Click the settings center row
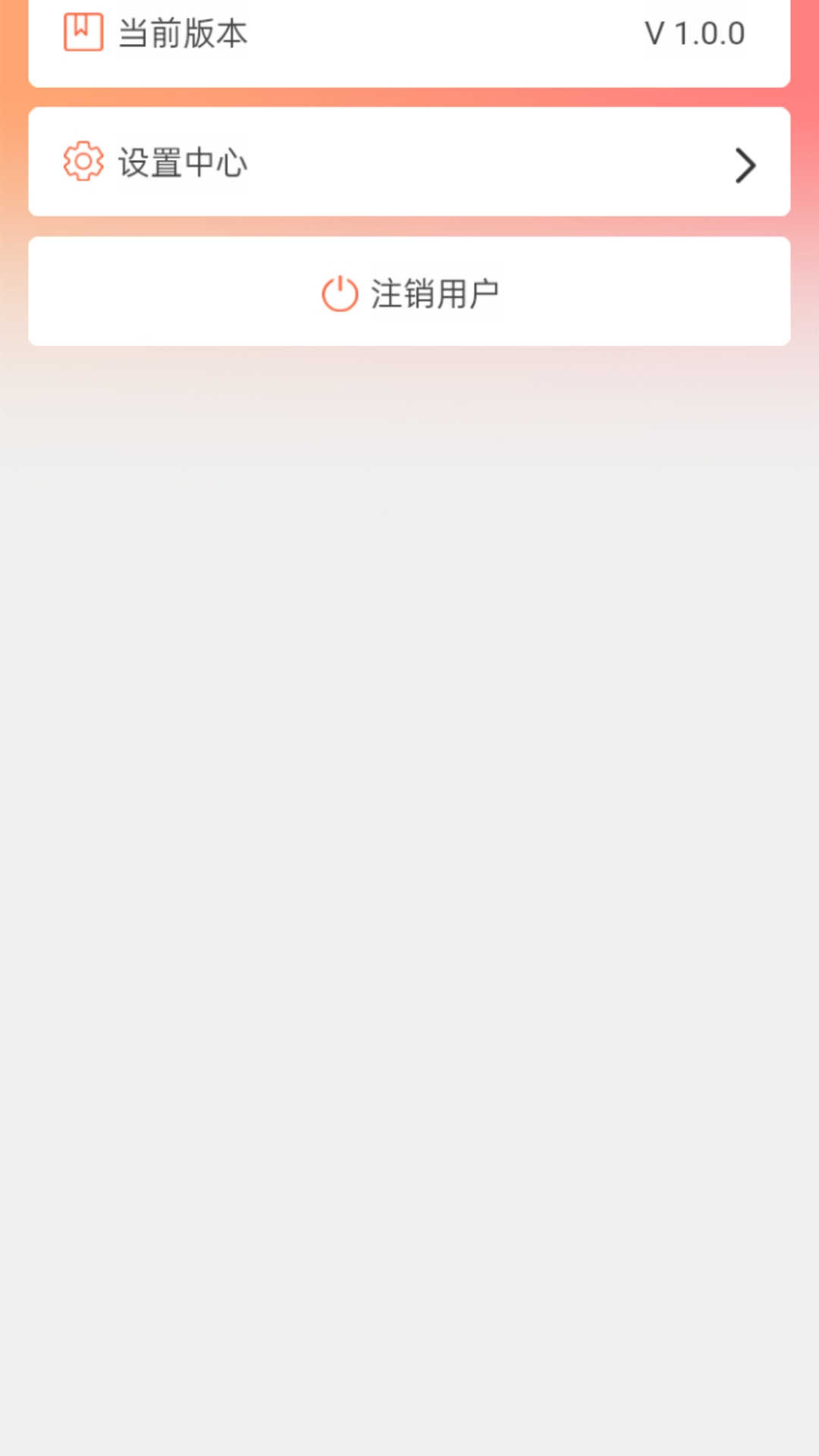The image size is (819, 1456). 409,162
